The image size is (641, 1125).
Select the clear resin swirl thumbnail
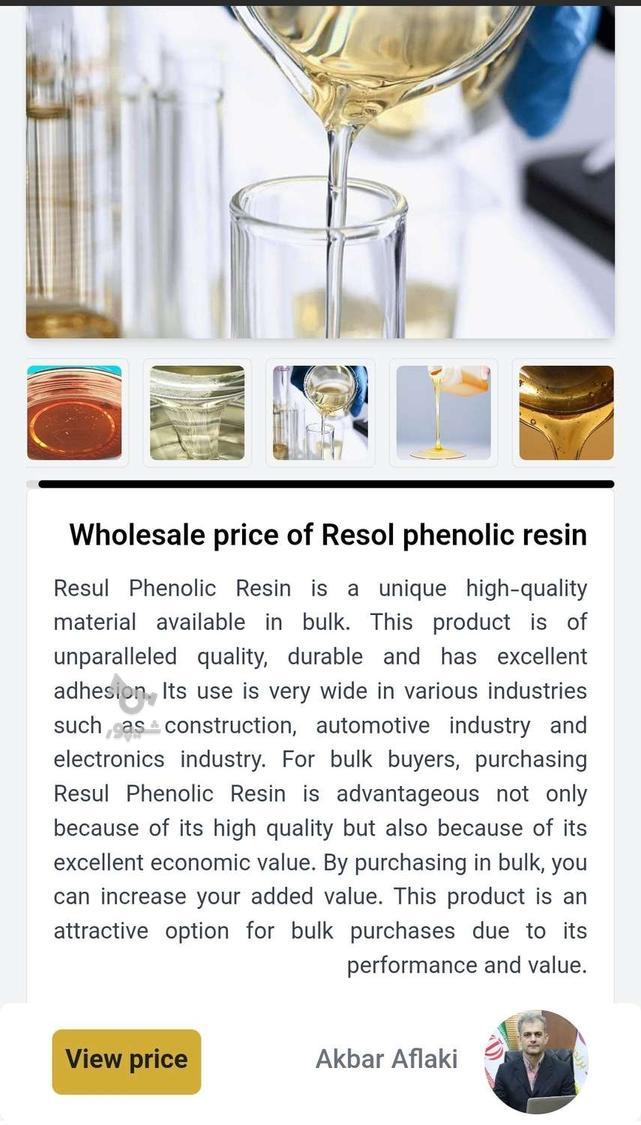[x=197, y=413]
